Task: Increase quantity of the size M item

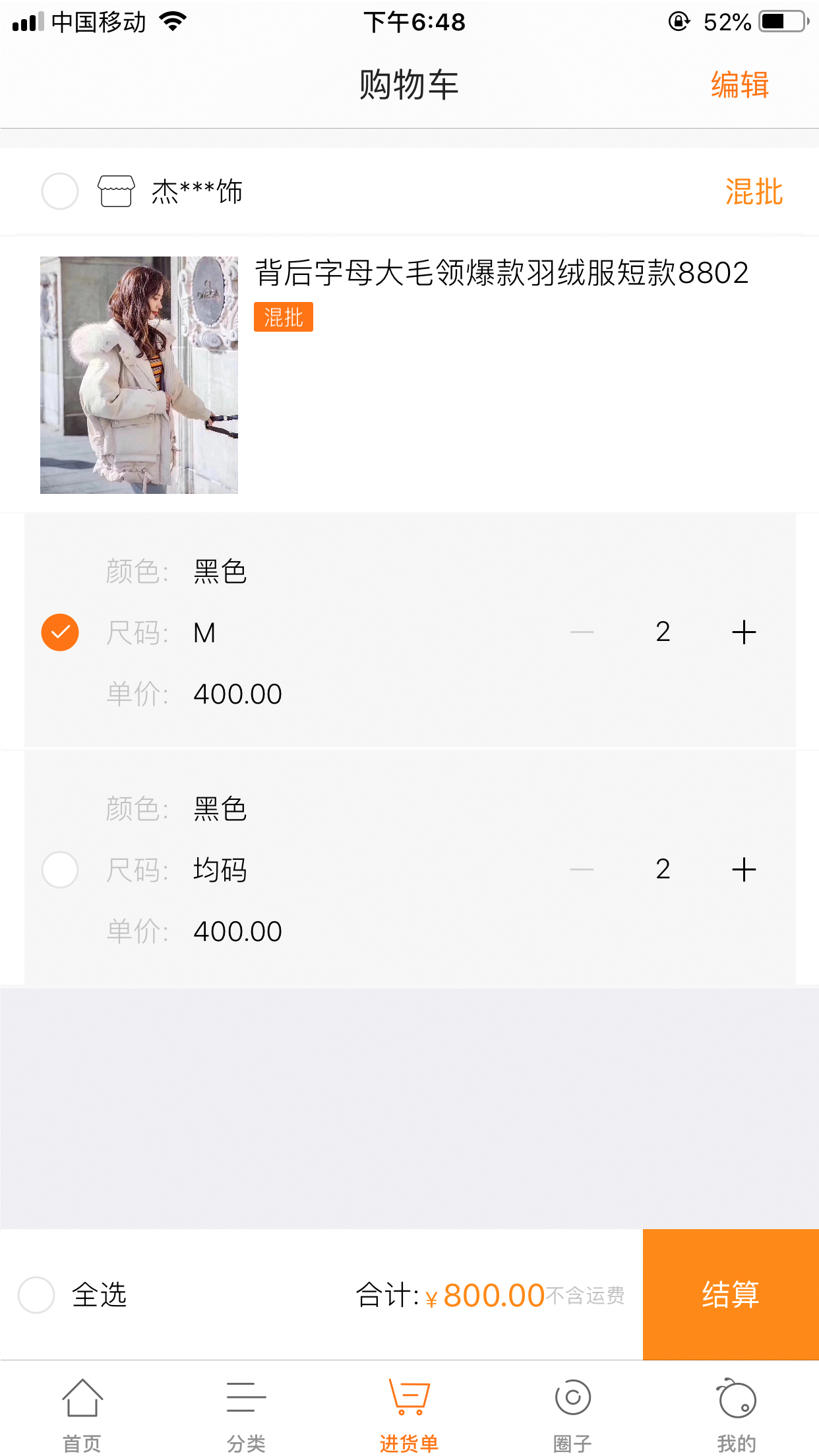Action: coord(744,632)
